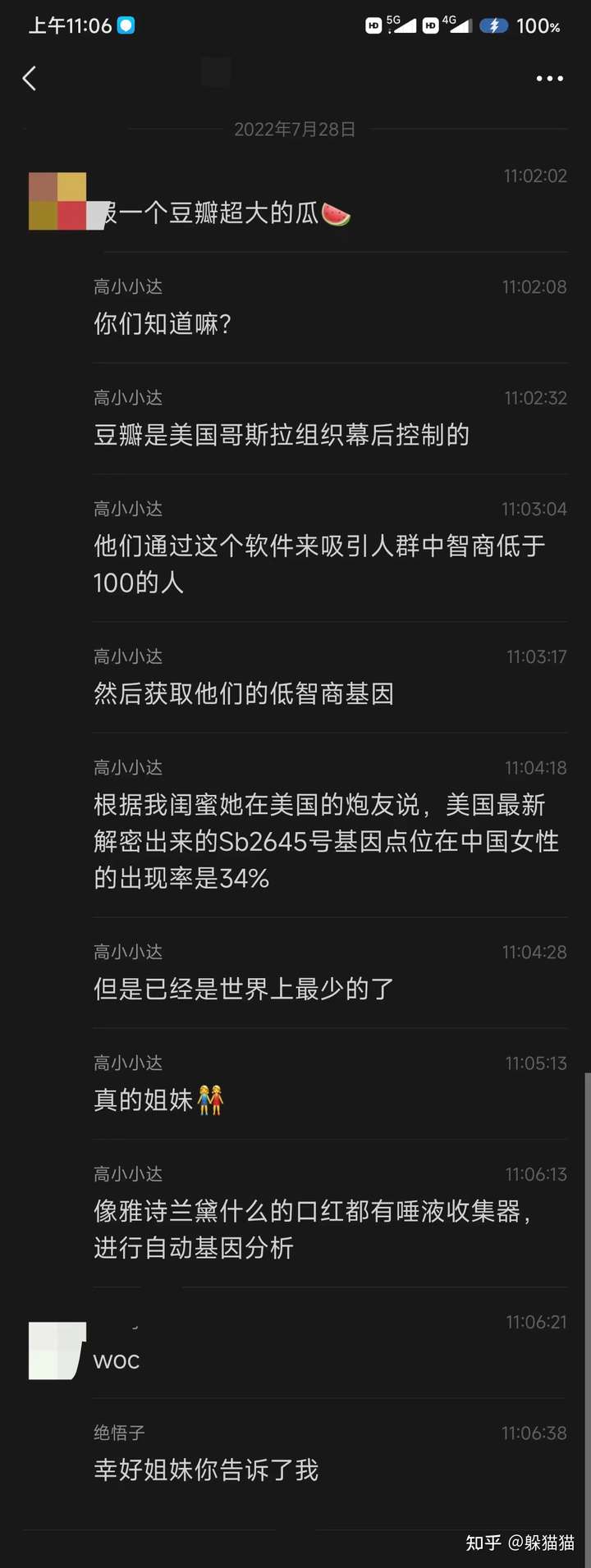Open the mosaic avatar beside the 豆瓣 message
Viewport: 591px width, 1568px height.
pyautogui.click(x=57, y=201)
